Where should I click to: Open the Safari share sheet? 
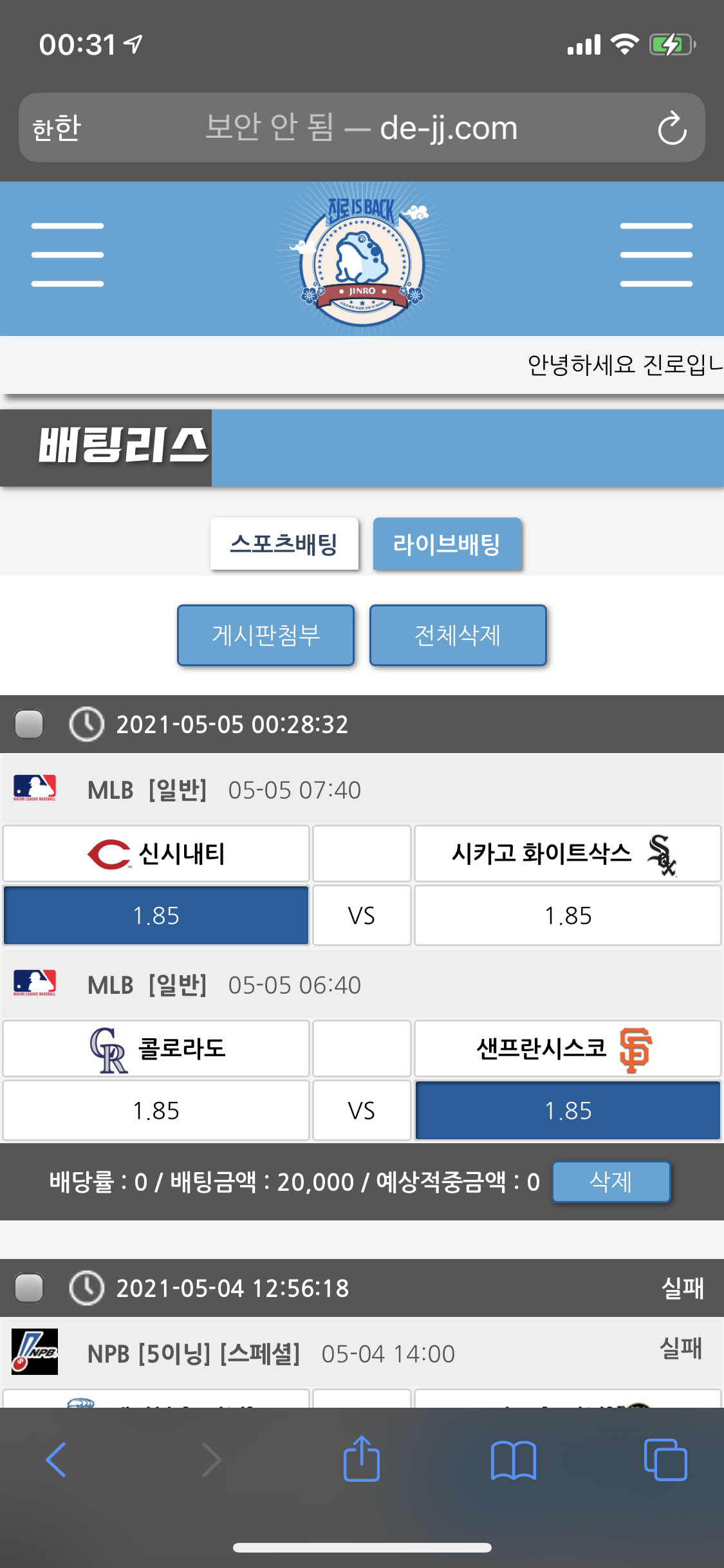[x=362, y=1459]
